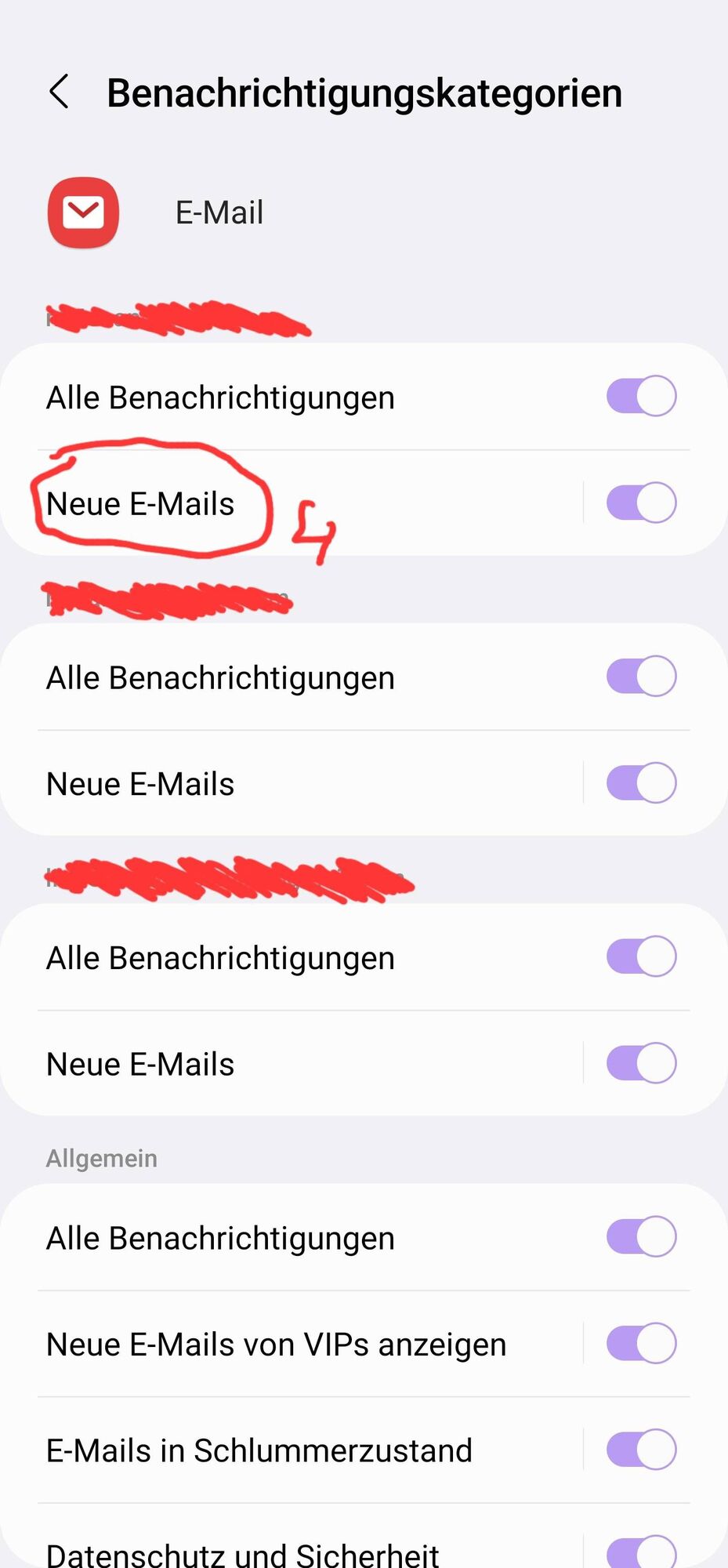The width and height of the screenshot is (728, 1568).
Task: Open Datenschutz und Sicherheit category
Action: tap(243, 1552)
